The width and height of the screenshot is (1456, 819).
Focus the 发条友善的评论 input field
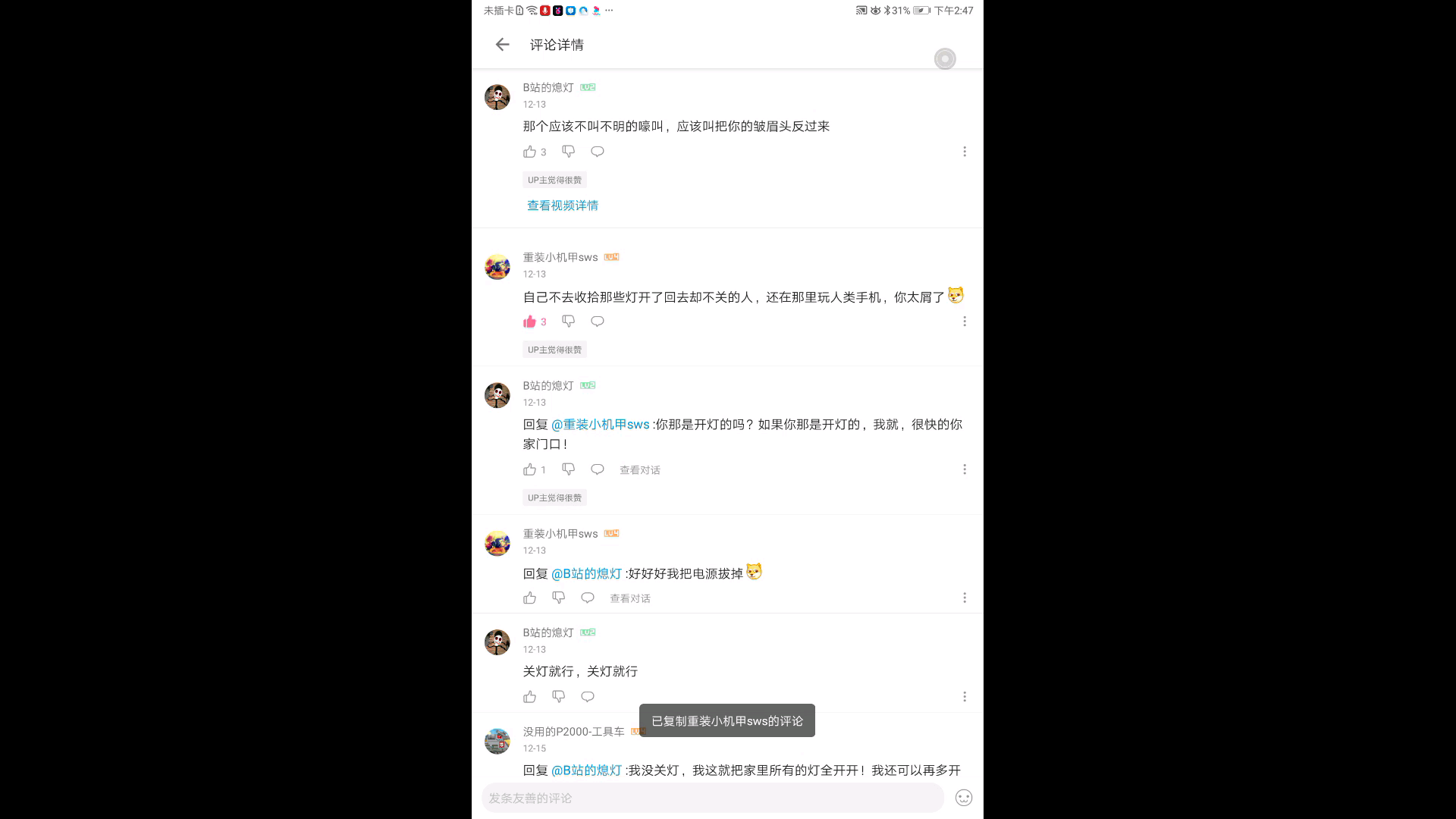point(711,798)
